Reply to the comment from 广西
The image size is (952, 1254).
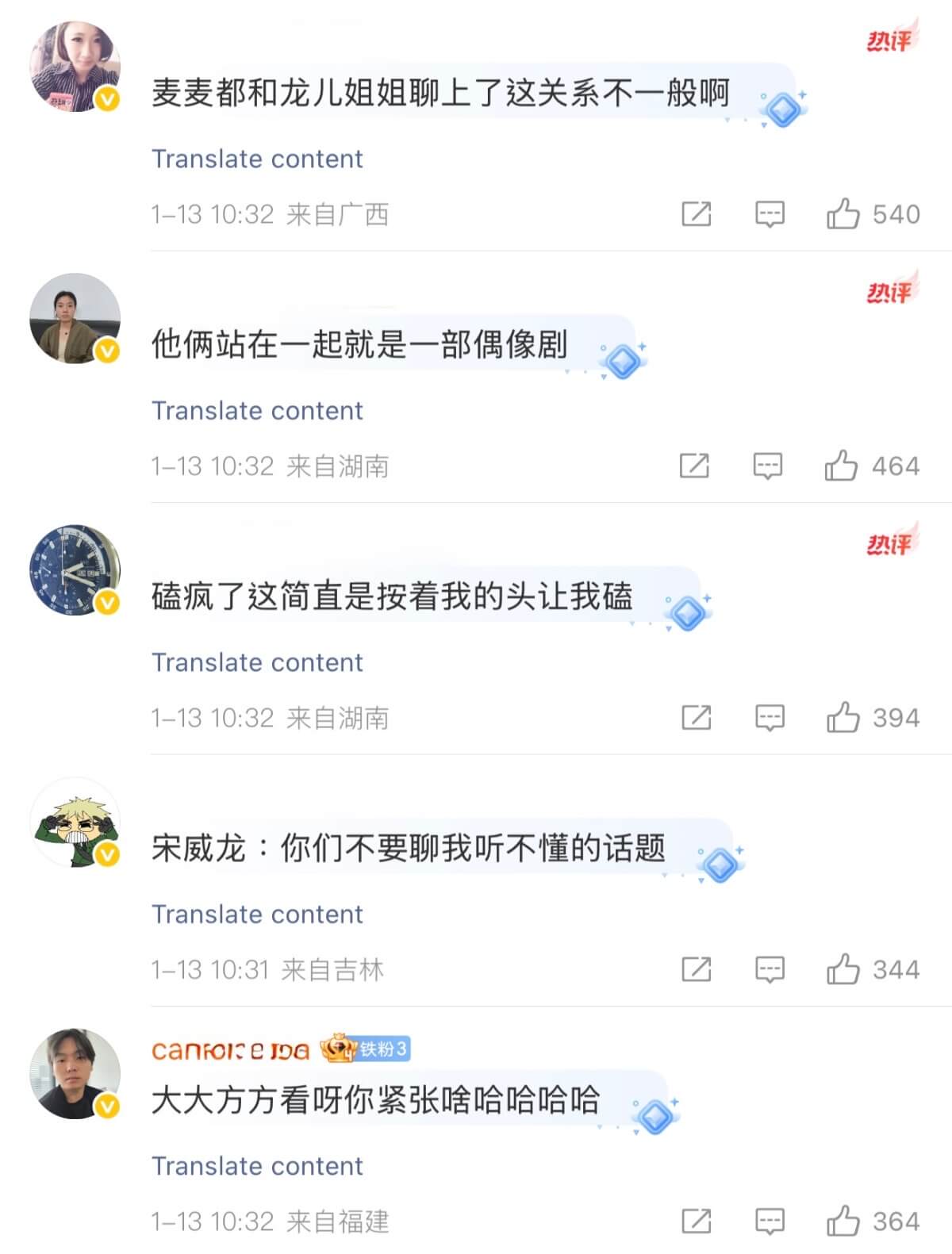click(770, 214)
